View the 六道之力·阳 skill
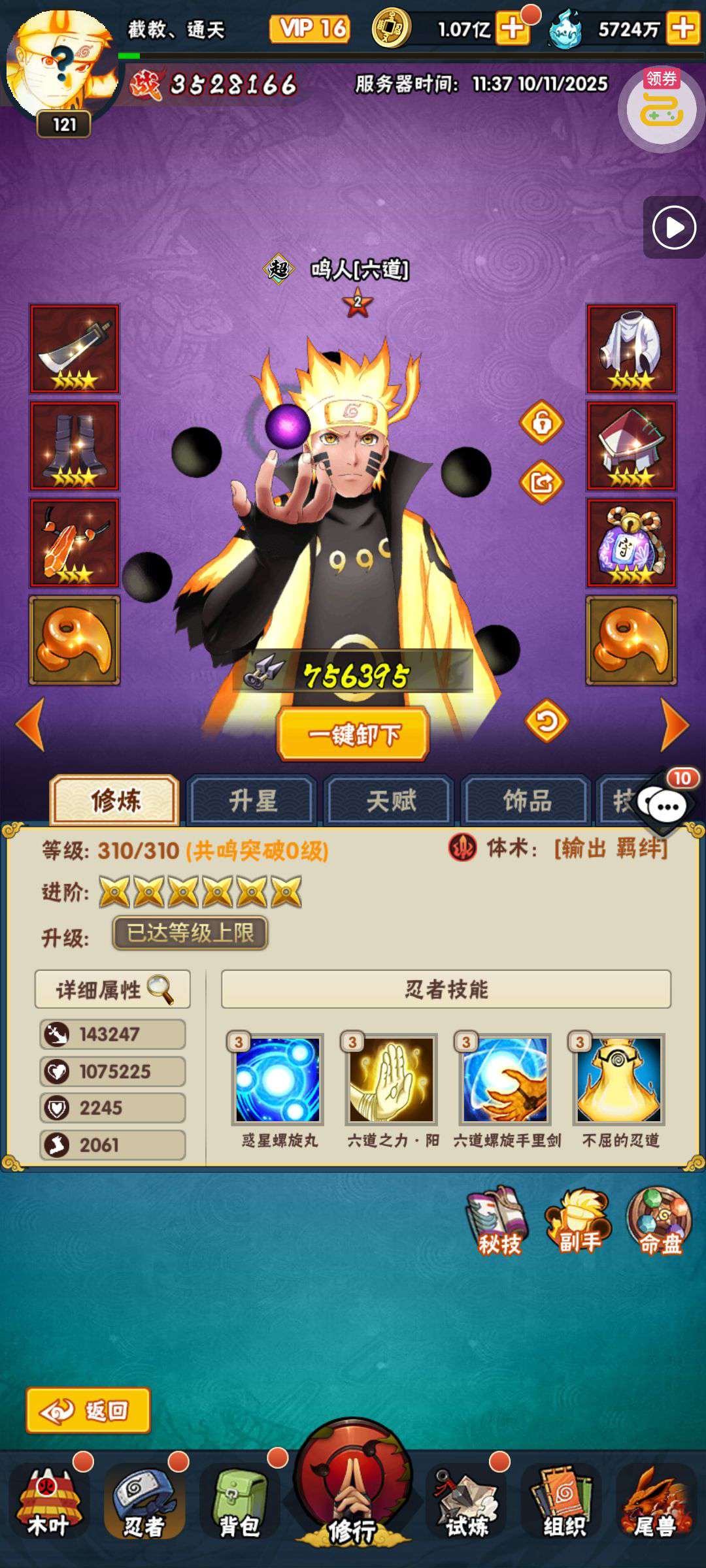The height and width of the screenshot is (1568, 706). [391, 1079]
